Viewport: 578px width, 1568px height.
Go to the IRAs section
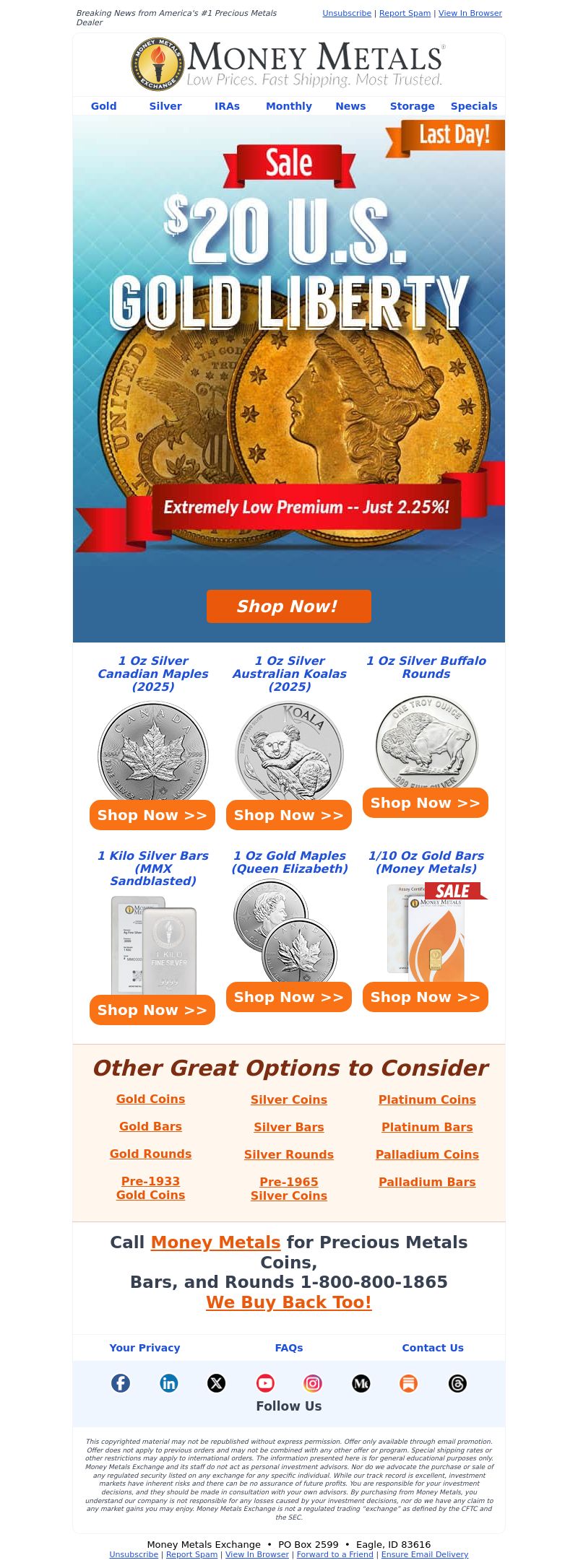(x=227, y=106)
